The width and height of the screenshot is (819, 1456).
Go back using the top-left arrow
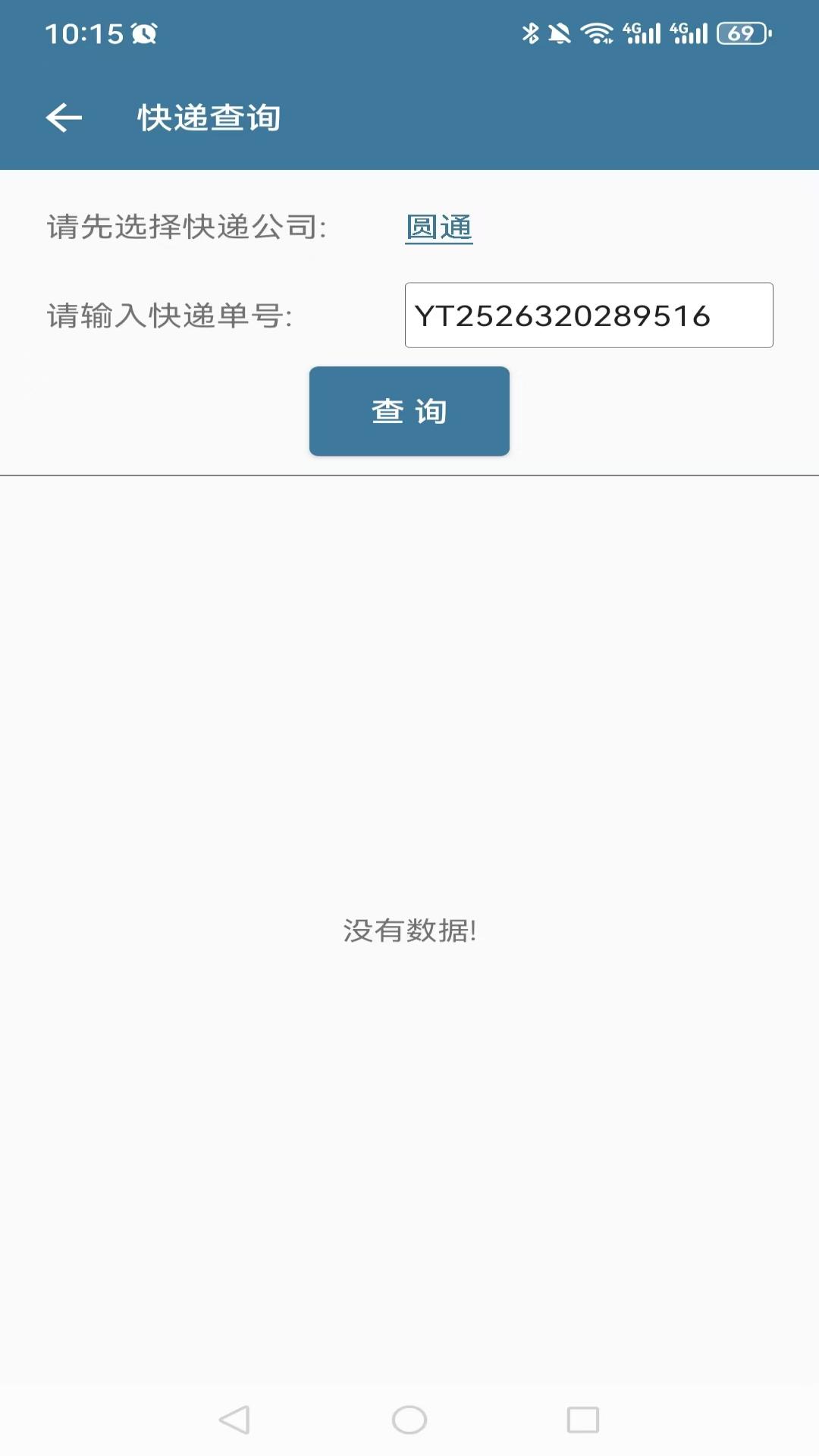[x=64, y=118]
